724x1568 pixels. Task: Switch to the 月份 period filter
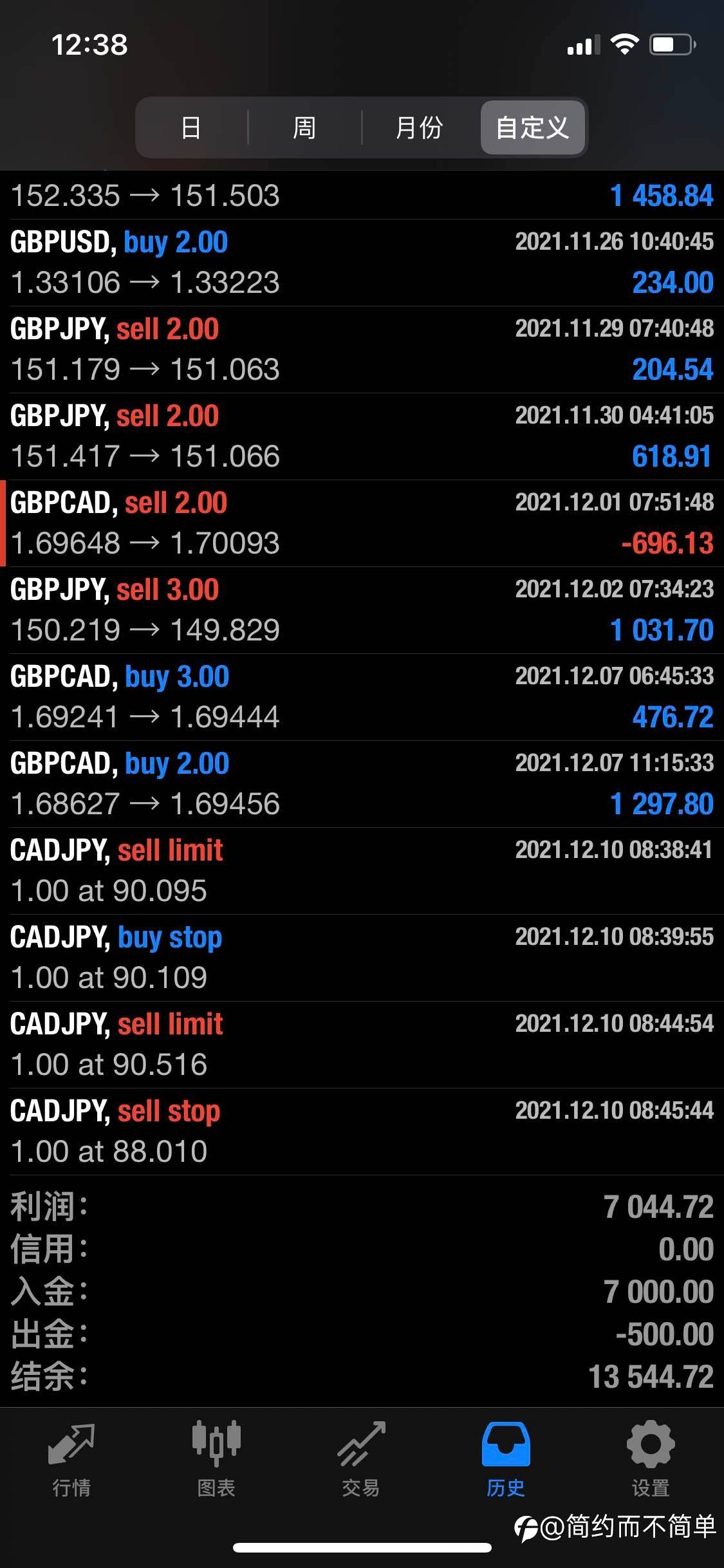click(x=420, y=127)
